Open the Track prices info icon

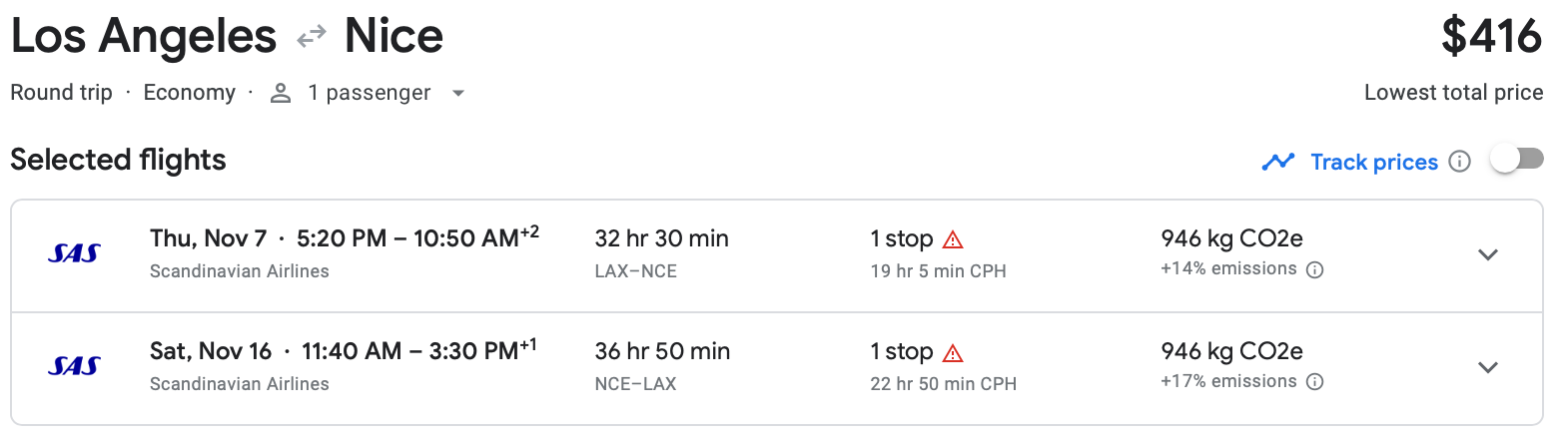tap(1459, 162)
